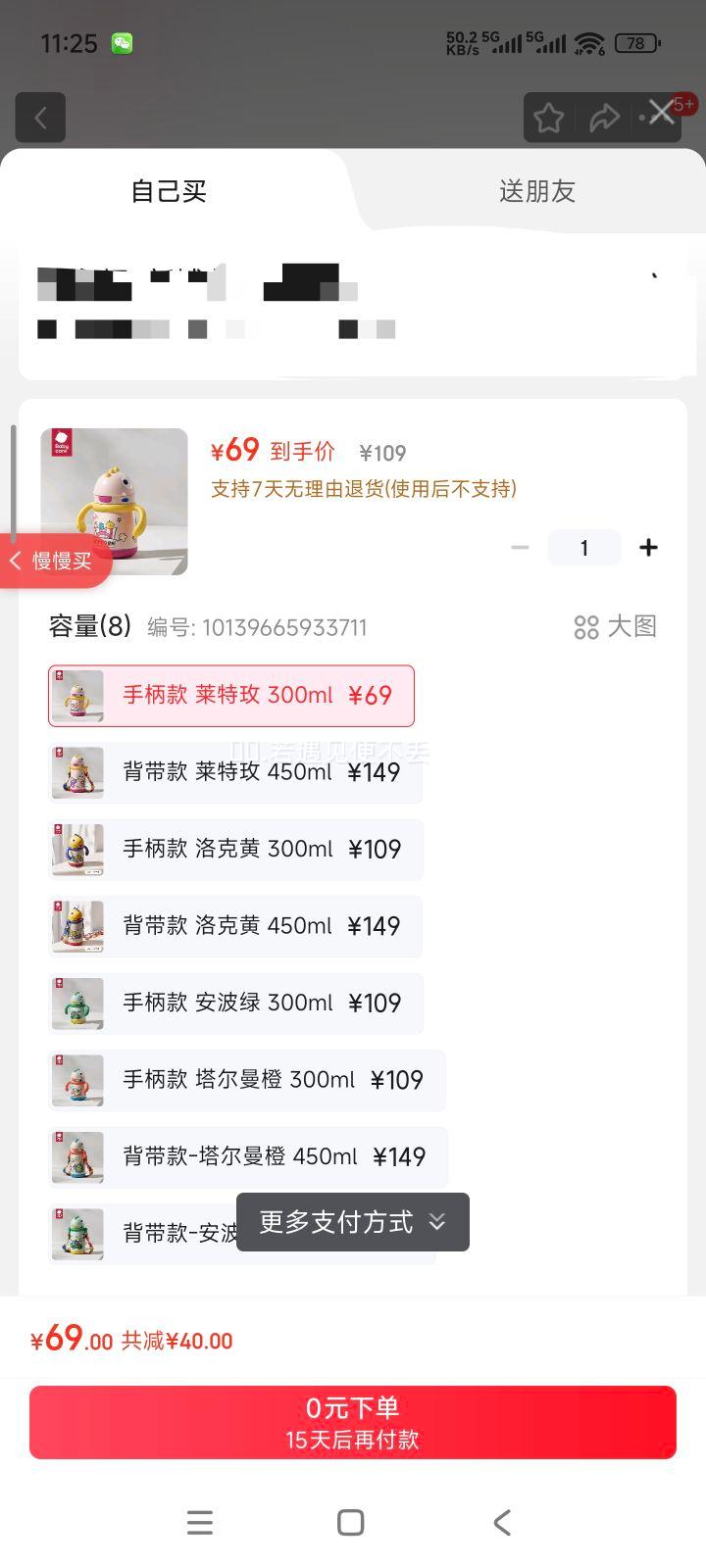
Task: Switch to 大图 large image view
Action: click(x=615, y=627)
